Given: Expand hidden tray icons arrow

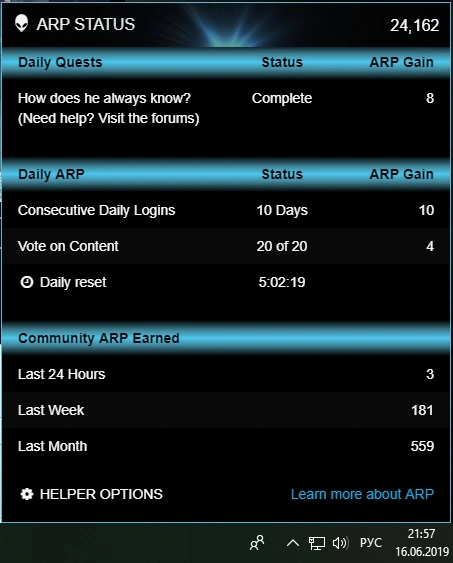Looking at the screenshot, I should pyautogui.click(x=293, y=543).
